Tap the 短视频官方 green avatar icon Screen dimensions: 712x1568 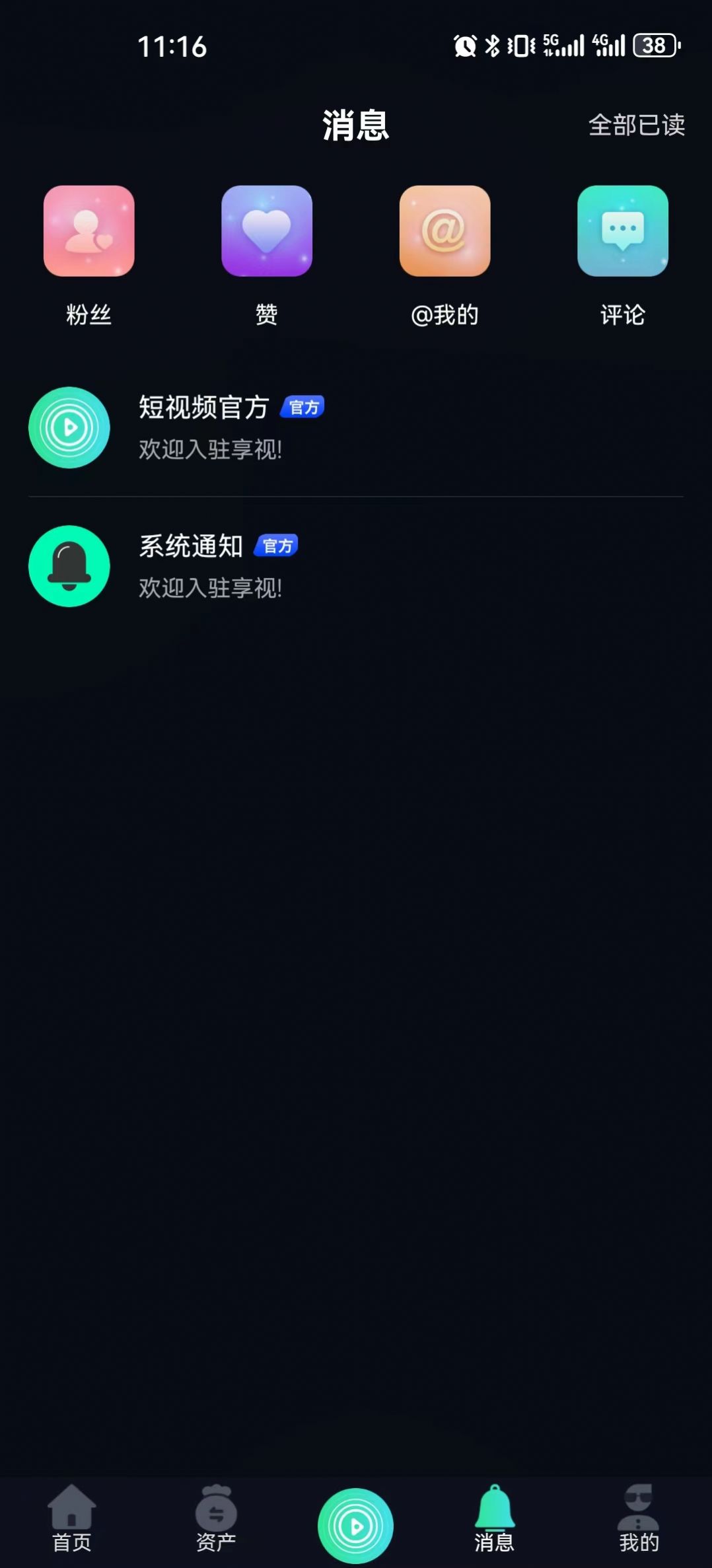(70, 428)
